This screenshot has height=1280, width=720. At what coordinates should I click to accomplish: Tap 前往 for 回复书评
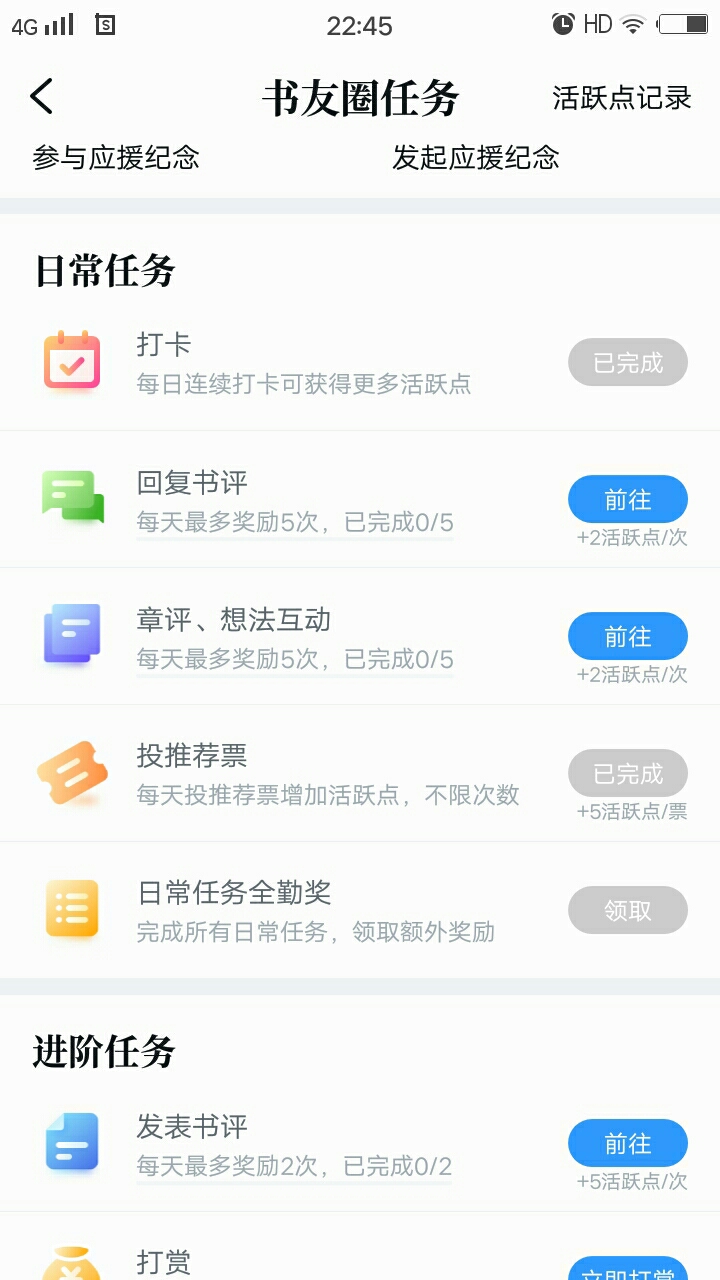[628, 499]
